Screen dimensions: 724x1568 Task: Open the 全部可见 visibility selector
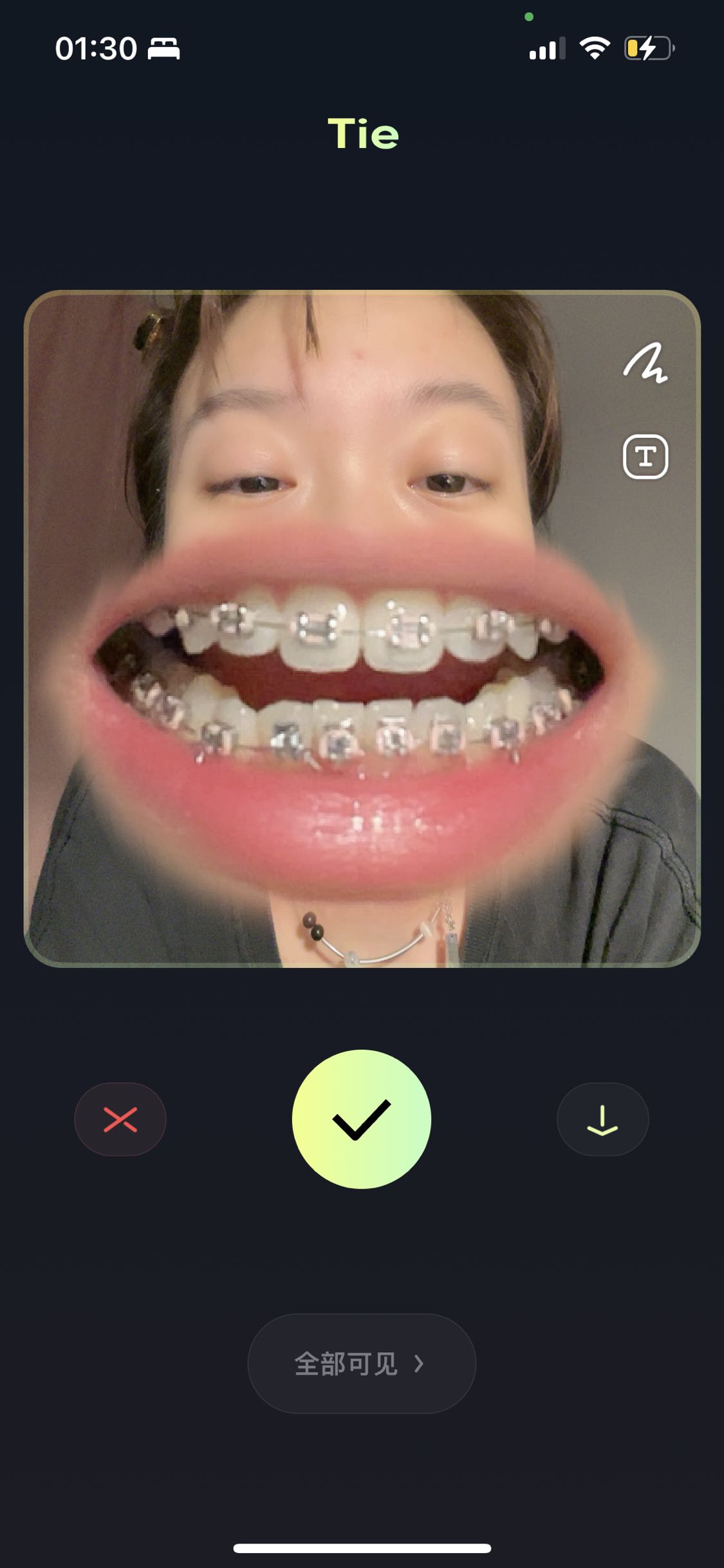coord(362,1363)
